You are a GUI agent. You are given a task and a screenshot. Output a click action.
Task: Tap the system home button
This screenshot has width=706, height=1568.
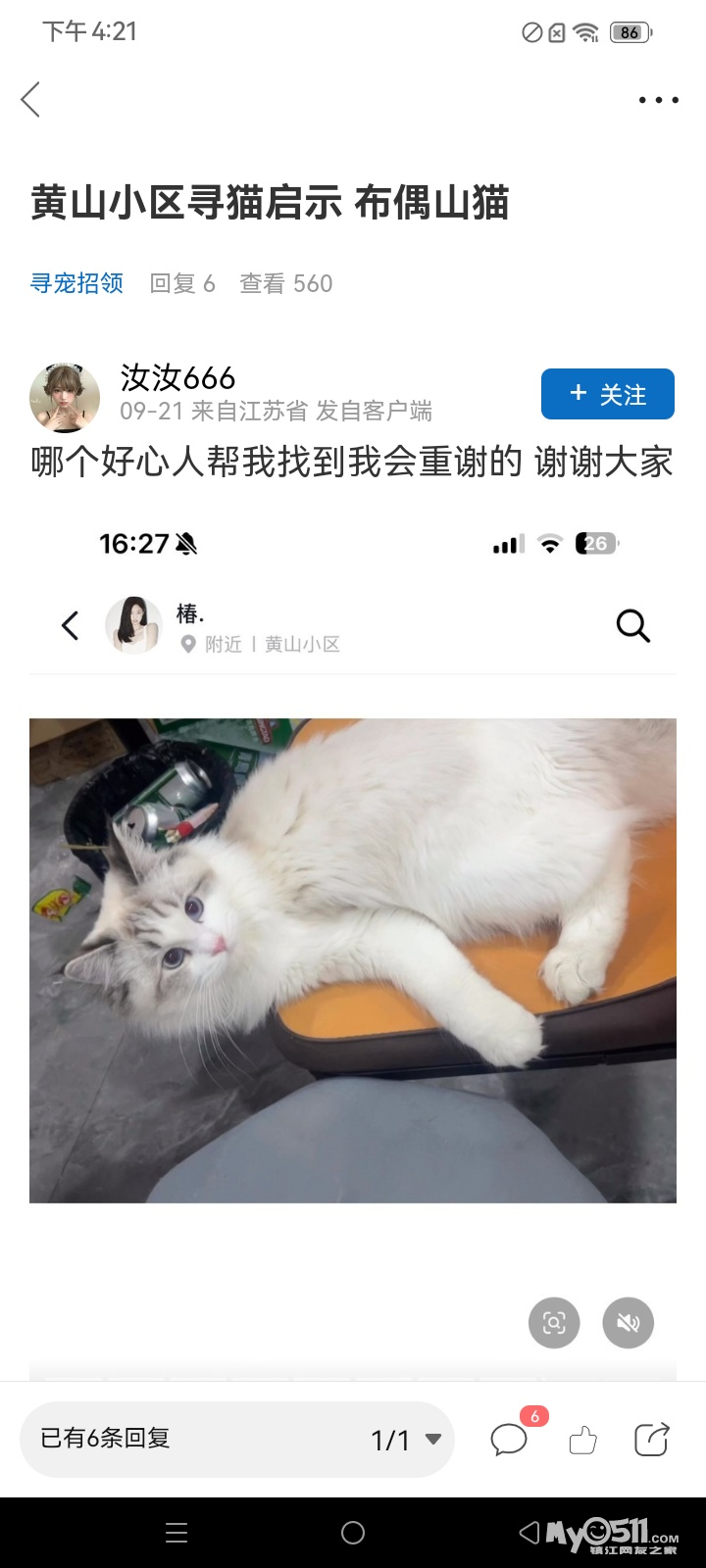click(353, 1534)
